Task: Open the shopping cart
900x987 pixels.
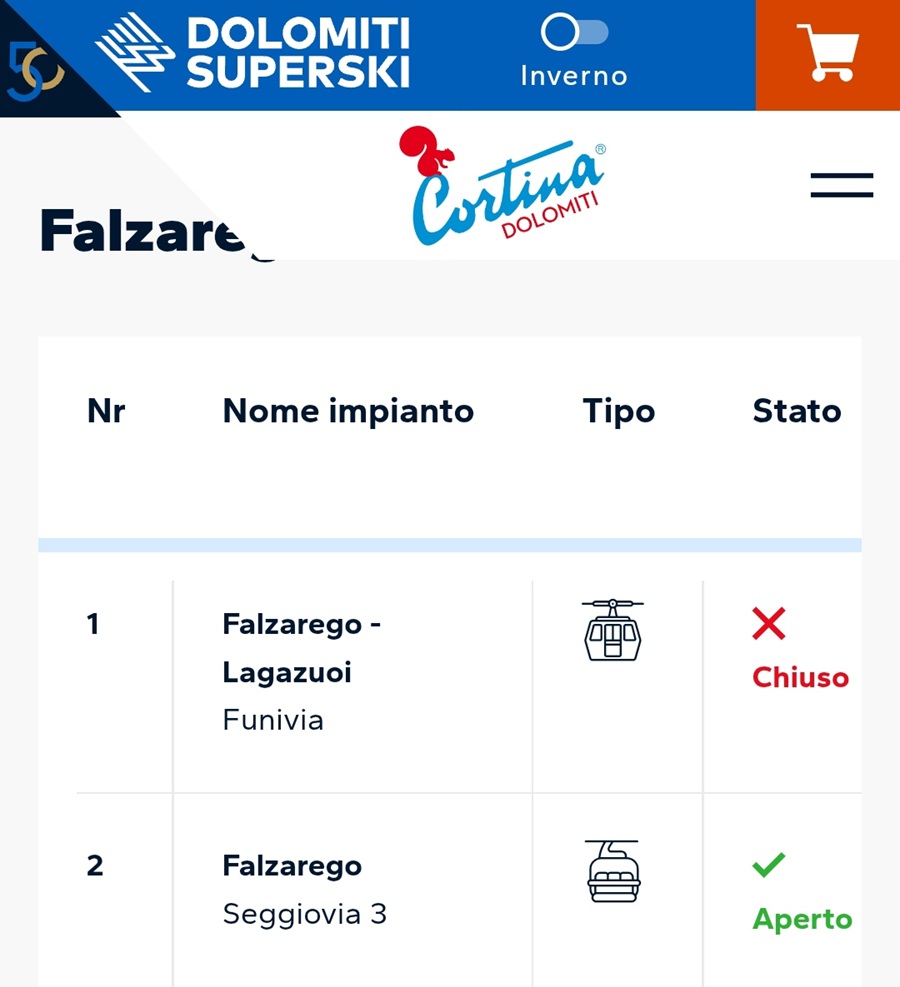Action: (827, 54)
